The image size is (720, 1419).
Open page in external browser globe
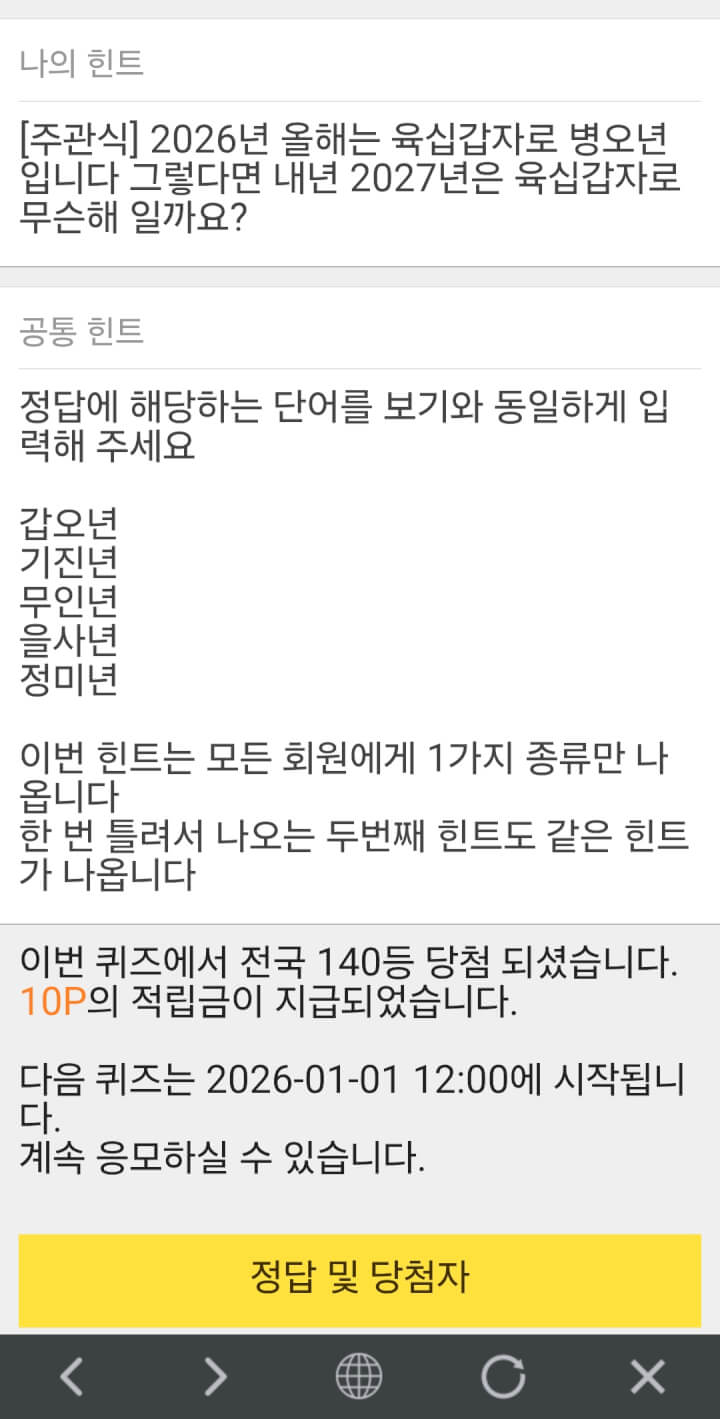coord(359,1377)
